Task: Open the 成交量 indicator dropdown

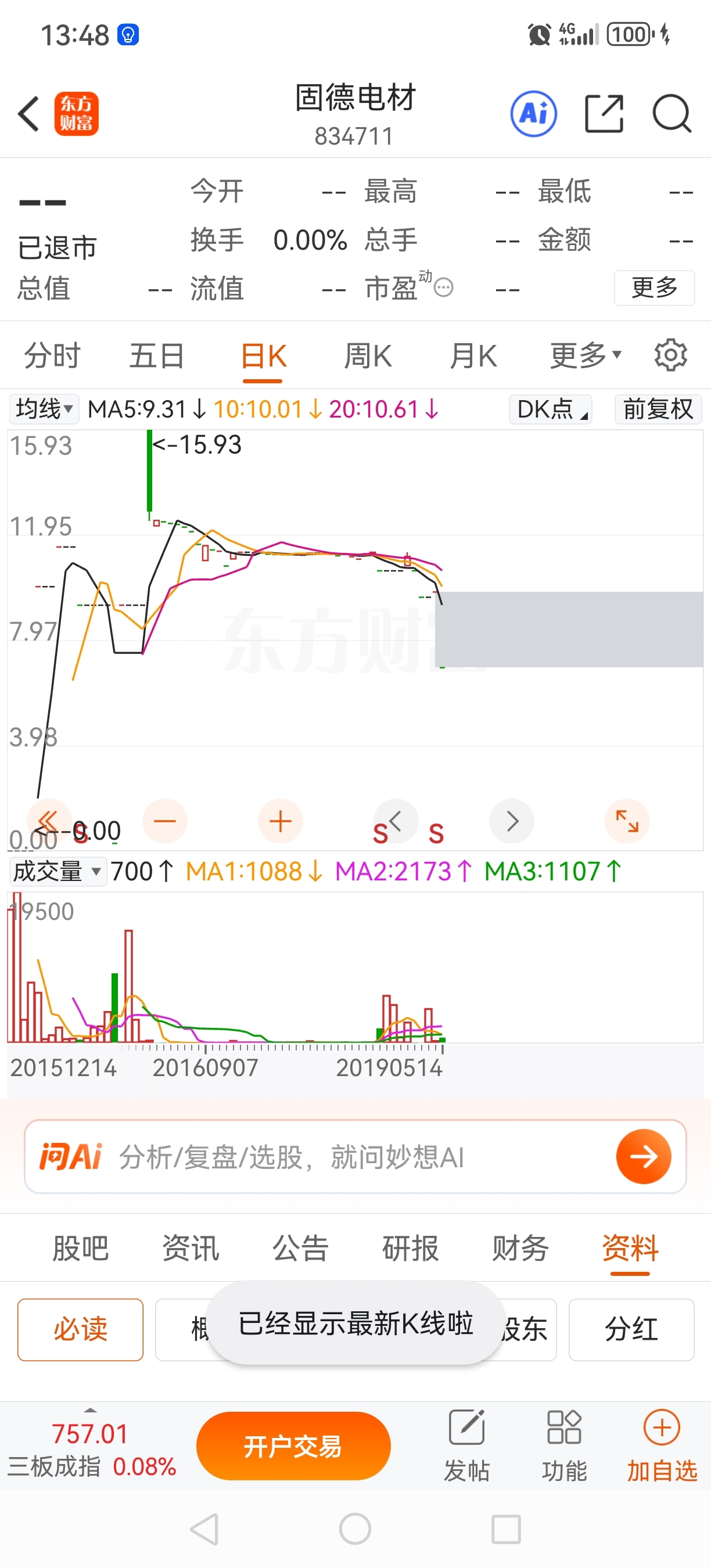Action: (58, 871)
